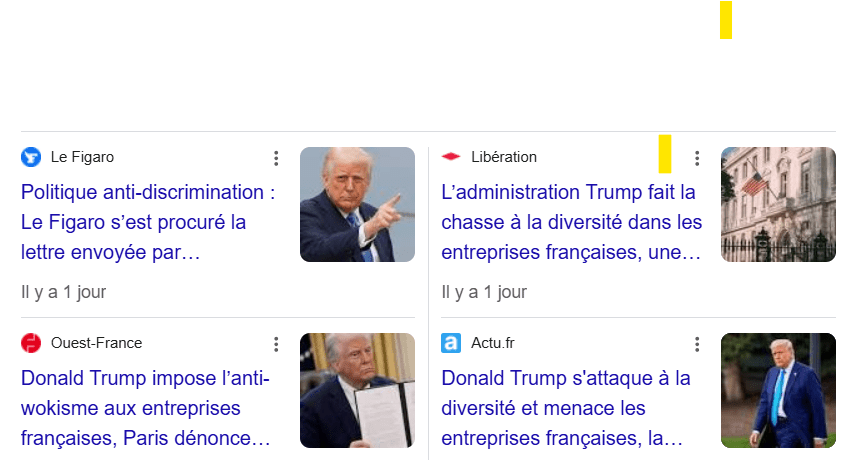Open more options for Libération article

click(x=697, y=158)
